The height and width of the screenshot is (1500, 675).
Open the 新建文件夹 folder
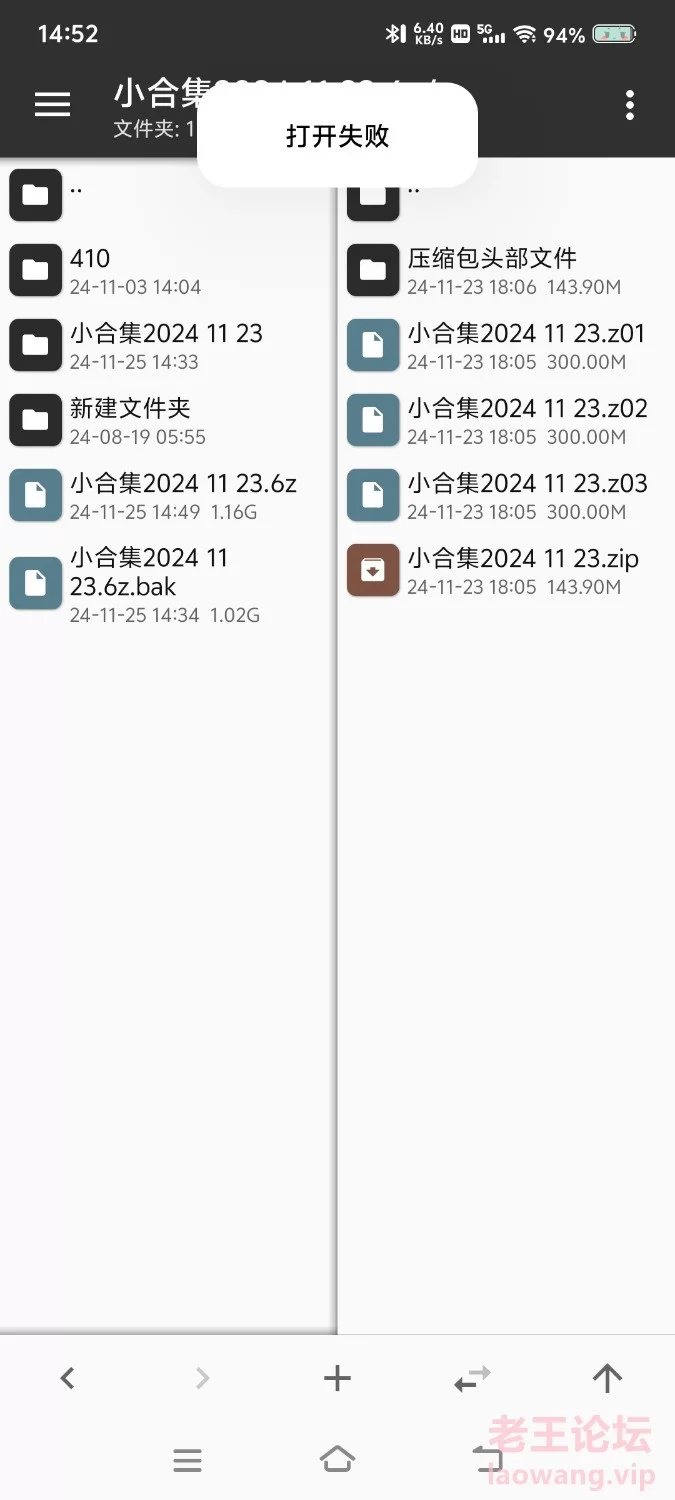168,421
